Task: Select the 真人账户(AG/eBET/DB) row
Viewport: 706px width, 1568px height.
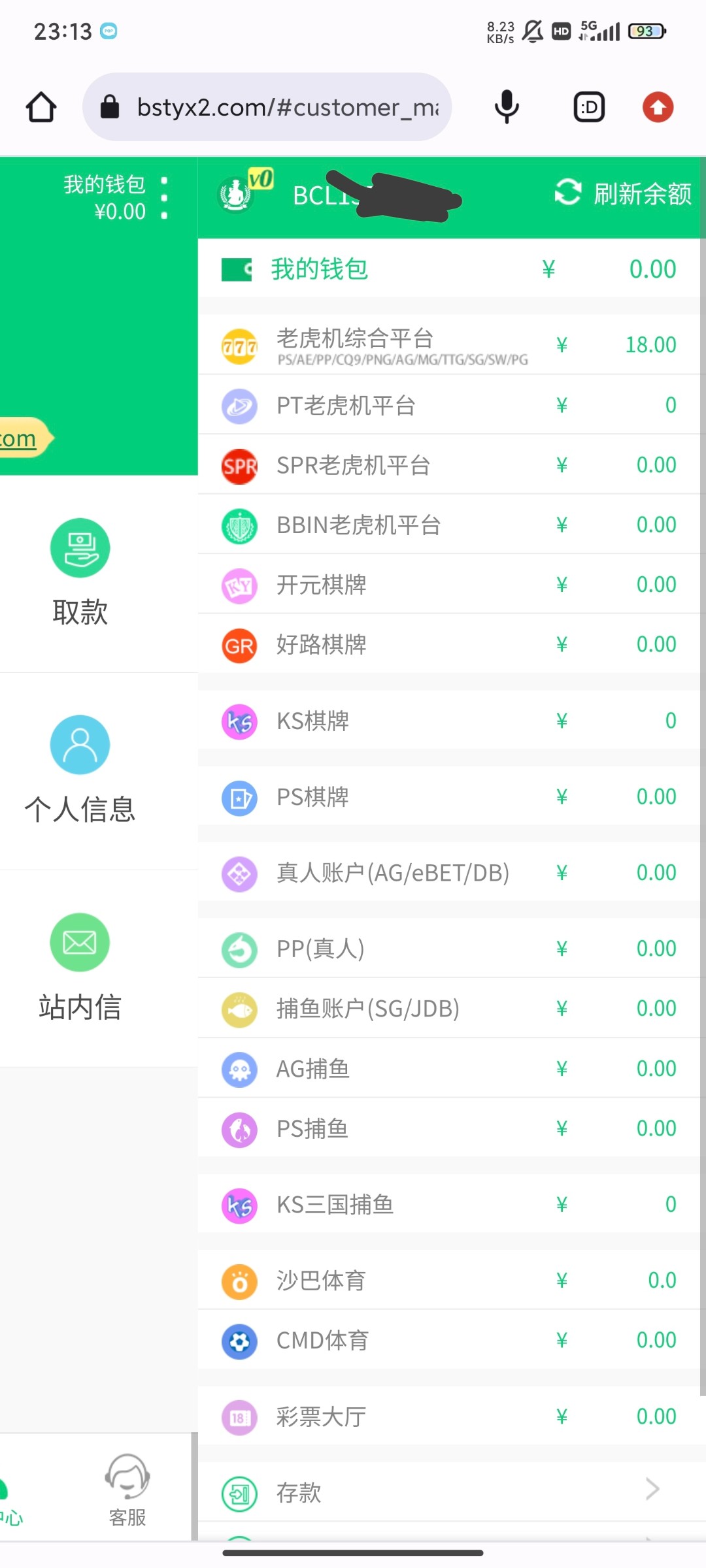Action: tap(449, 873)
